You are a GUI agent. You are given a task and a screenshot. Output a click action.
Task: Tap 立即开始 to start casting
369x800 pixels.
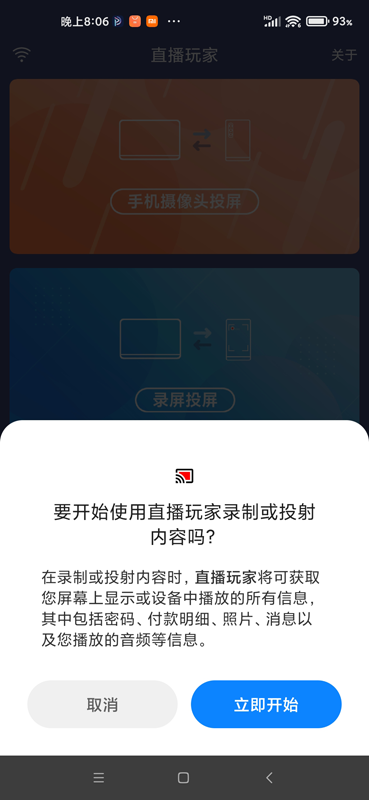pos(266,704)
